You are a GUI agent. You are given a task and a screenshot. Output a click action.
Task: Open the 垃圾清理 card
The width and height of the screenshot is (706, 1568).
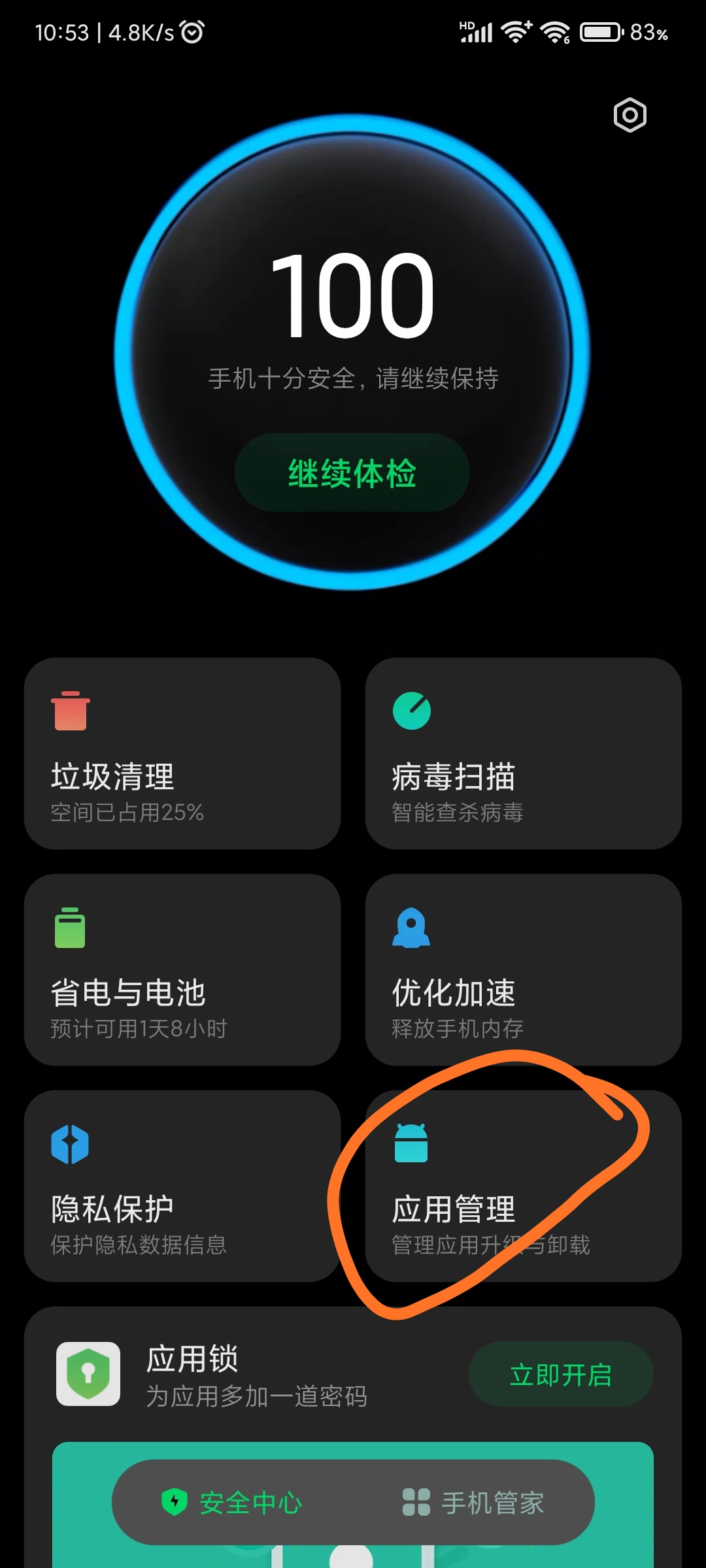coord(182,753)
